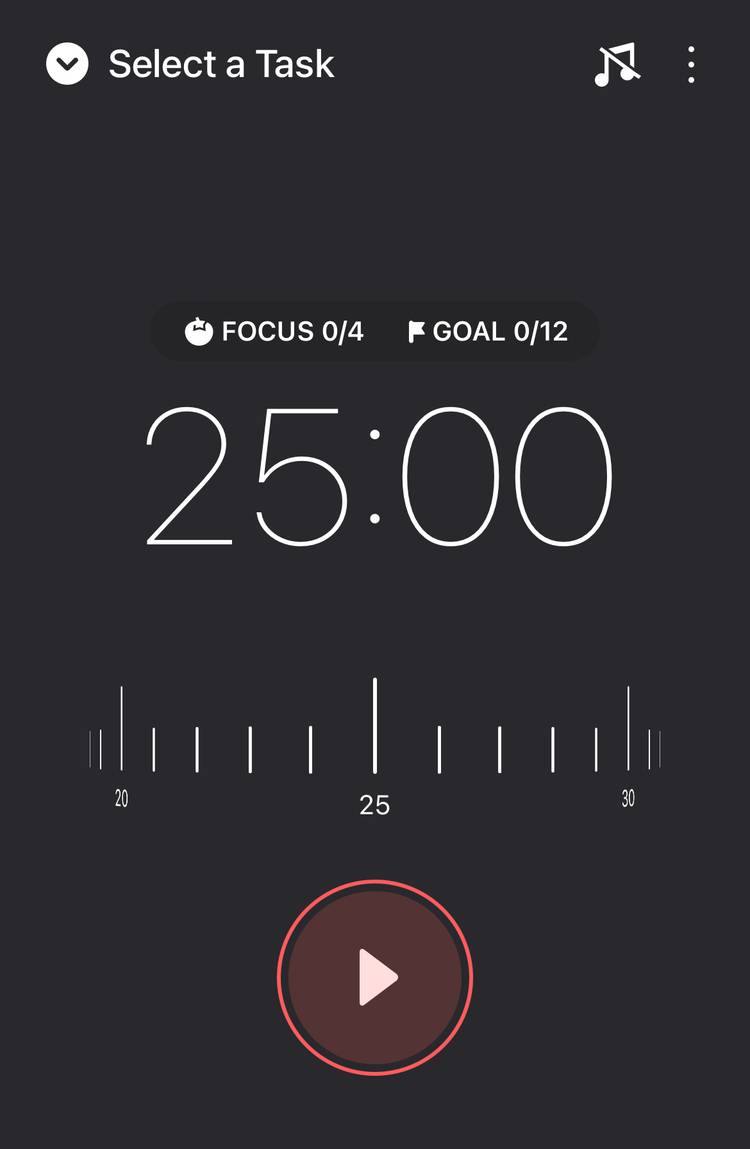
Task: Toggle the white noise sound off
Action: [618, 64]
